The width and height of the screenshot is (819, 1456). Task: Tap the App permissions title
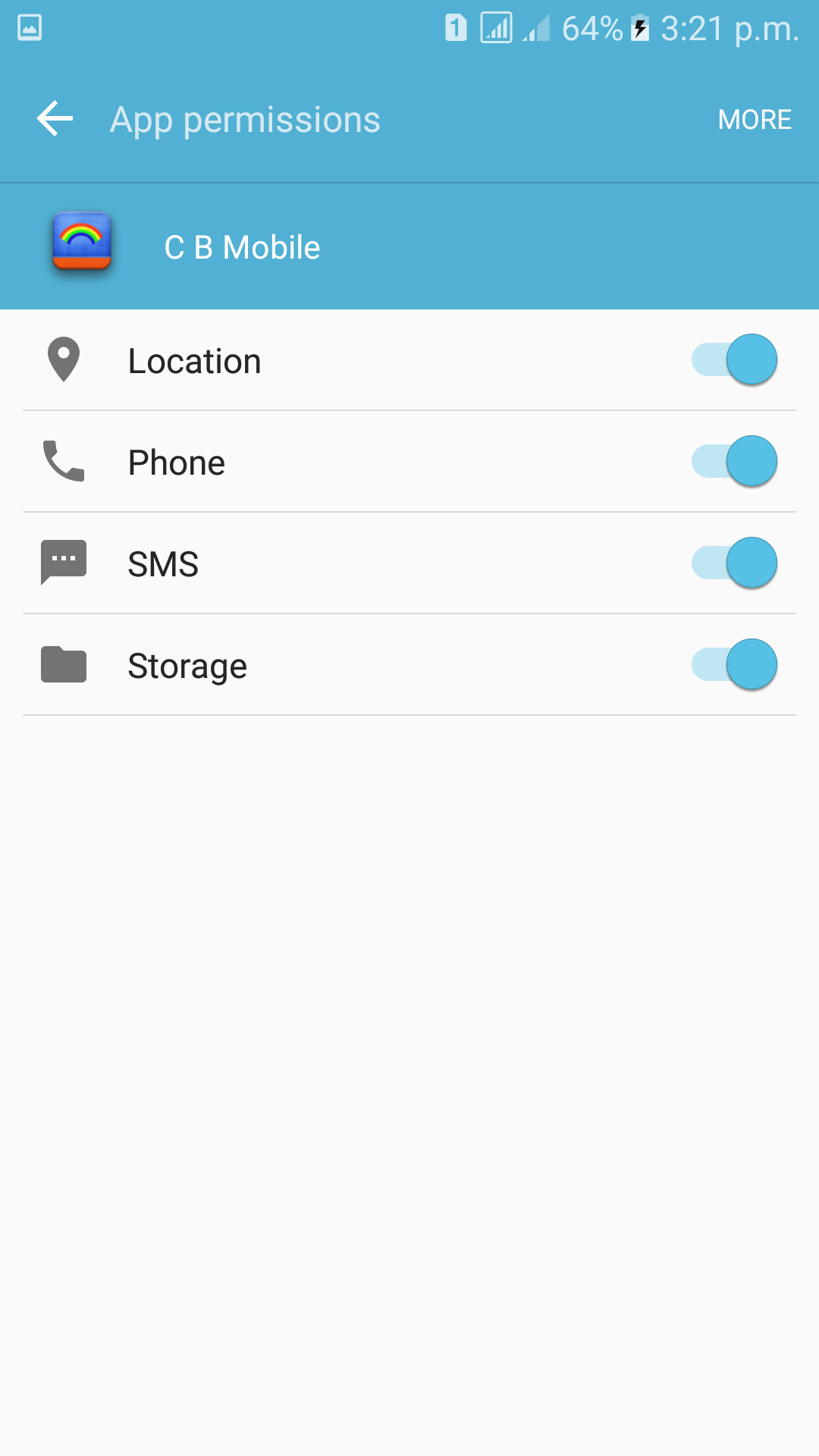click(246, 119)
